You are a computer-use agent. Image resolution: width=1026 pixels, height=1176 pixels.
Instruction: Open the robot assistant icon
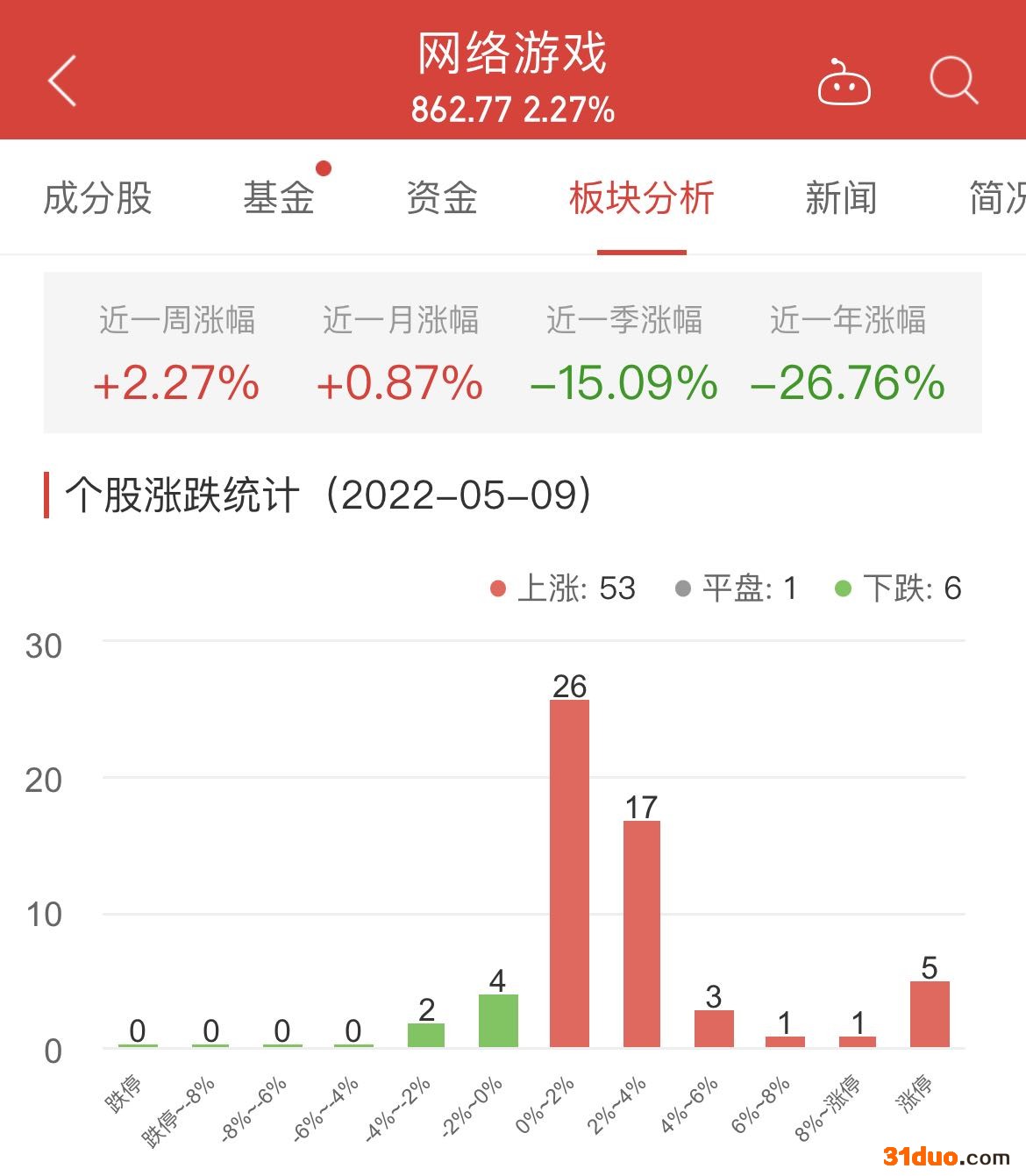point(844,83)
